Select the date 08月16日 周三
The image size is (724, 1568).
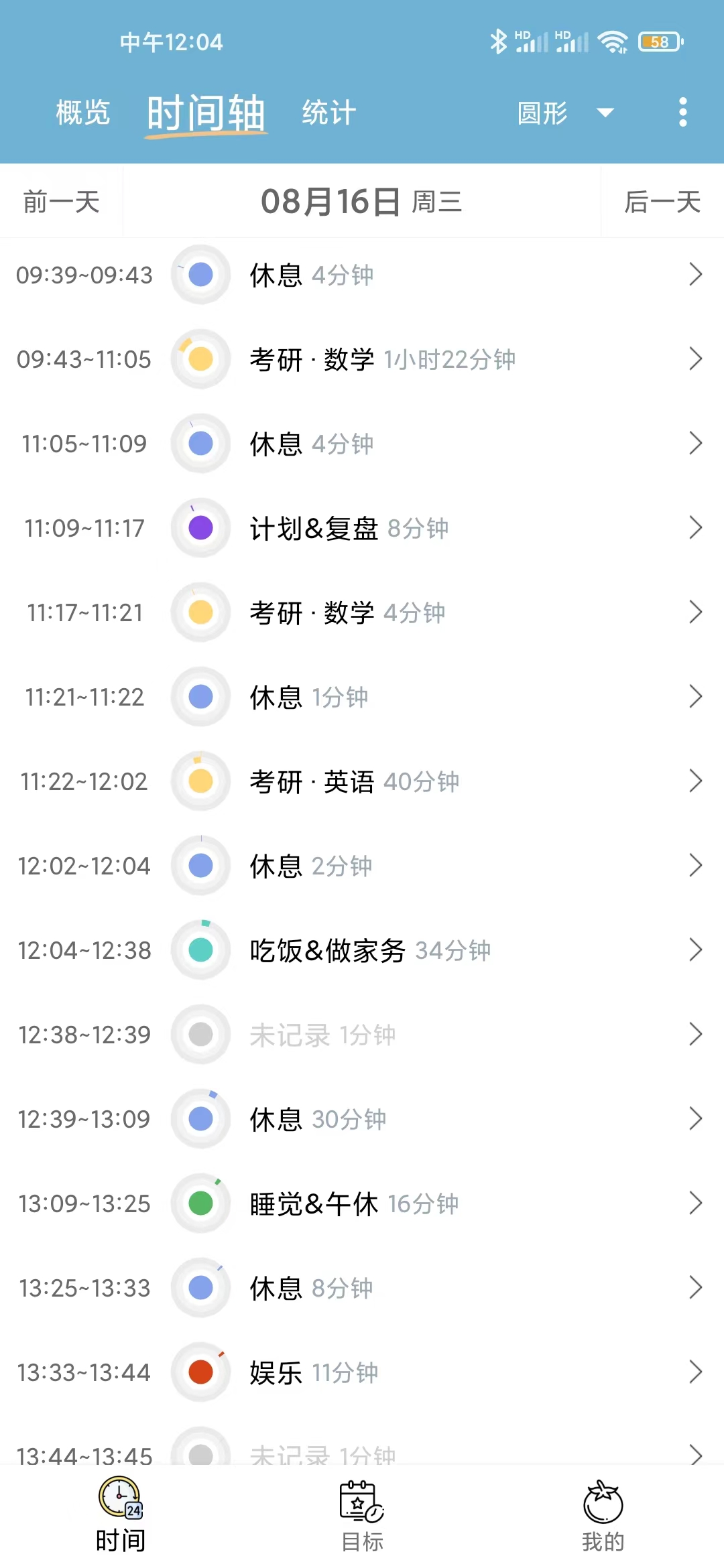[361, 202]
